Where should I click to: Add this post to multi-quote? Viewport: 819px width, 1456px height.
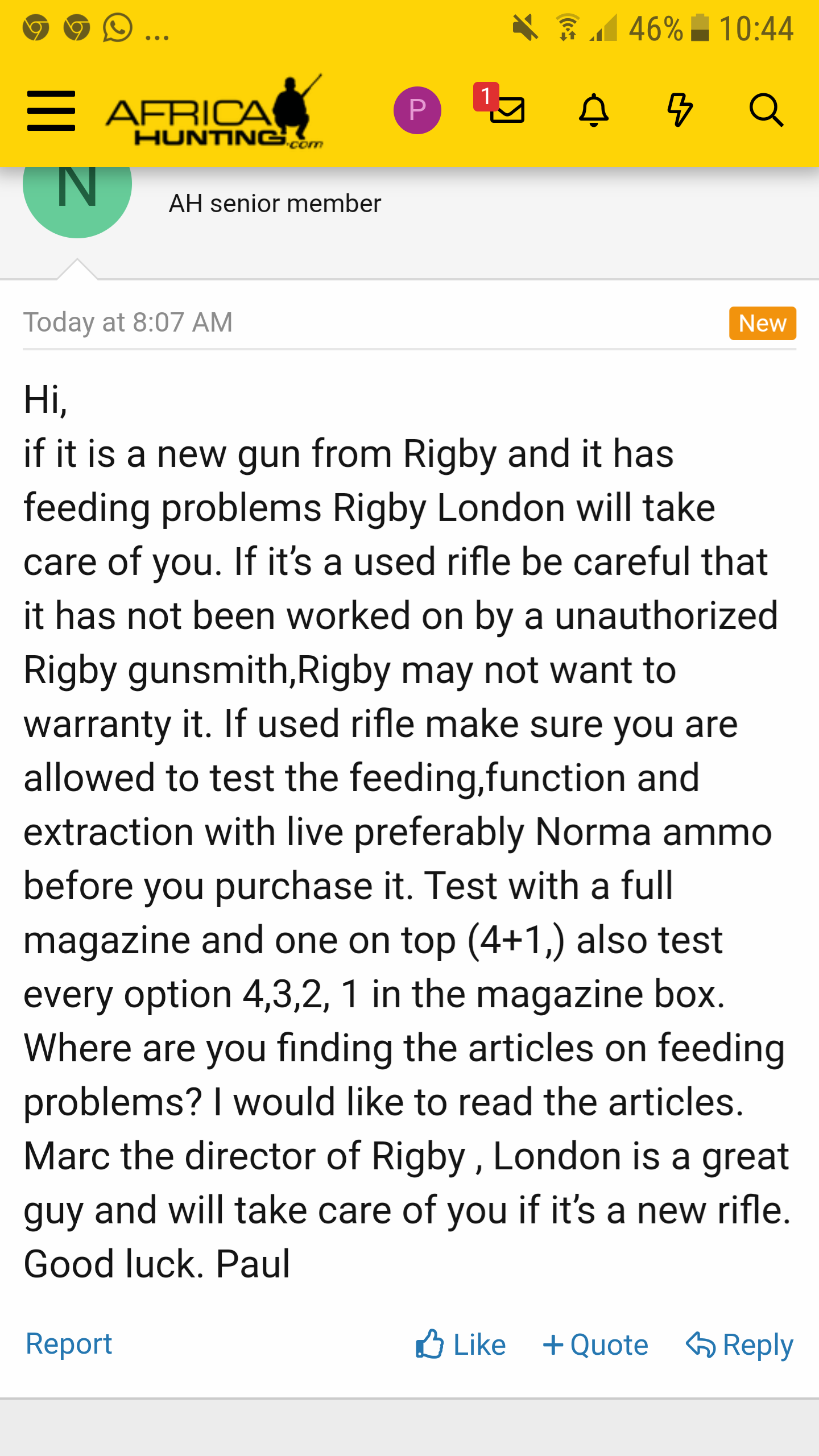tap(595, 1345)
